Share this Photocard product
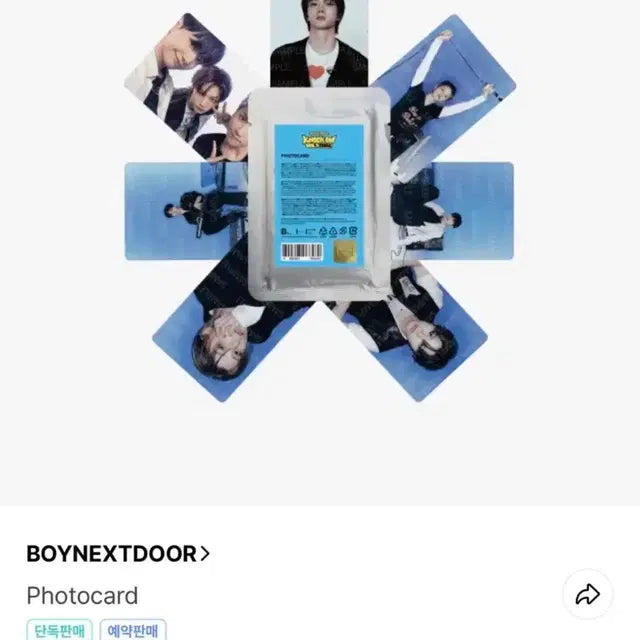The width and height of the screenshot is (640, 640). point(586,595)
